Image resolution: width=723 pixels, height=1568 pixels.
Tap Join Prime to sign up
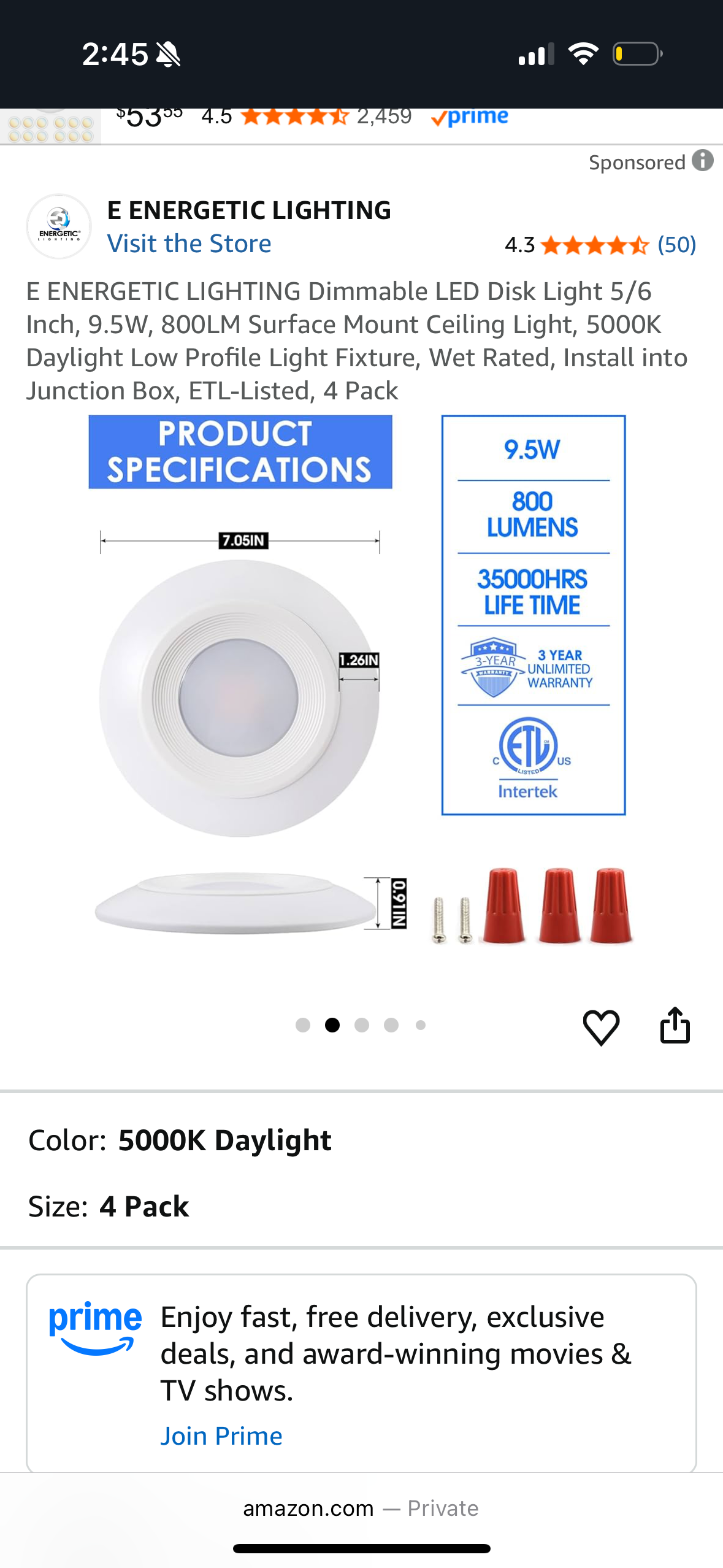click(221, 1435)
